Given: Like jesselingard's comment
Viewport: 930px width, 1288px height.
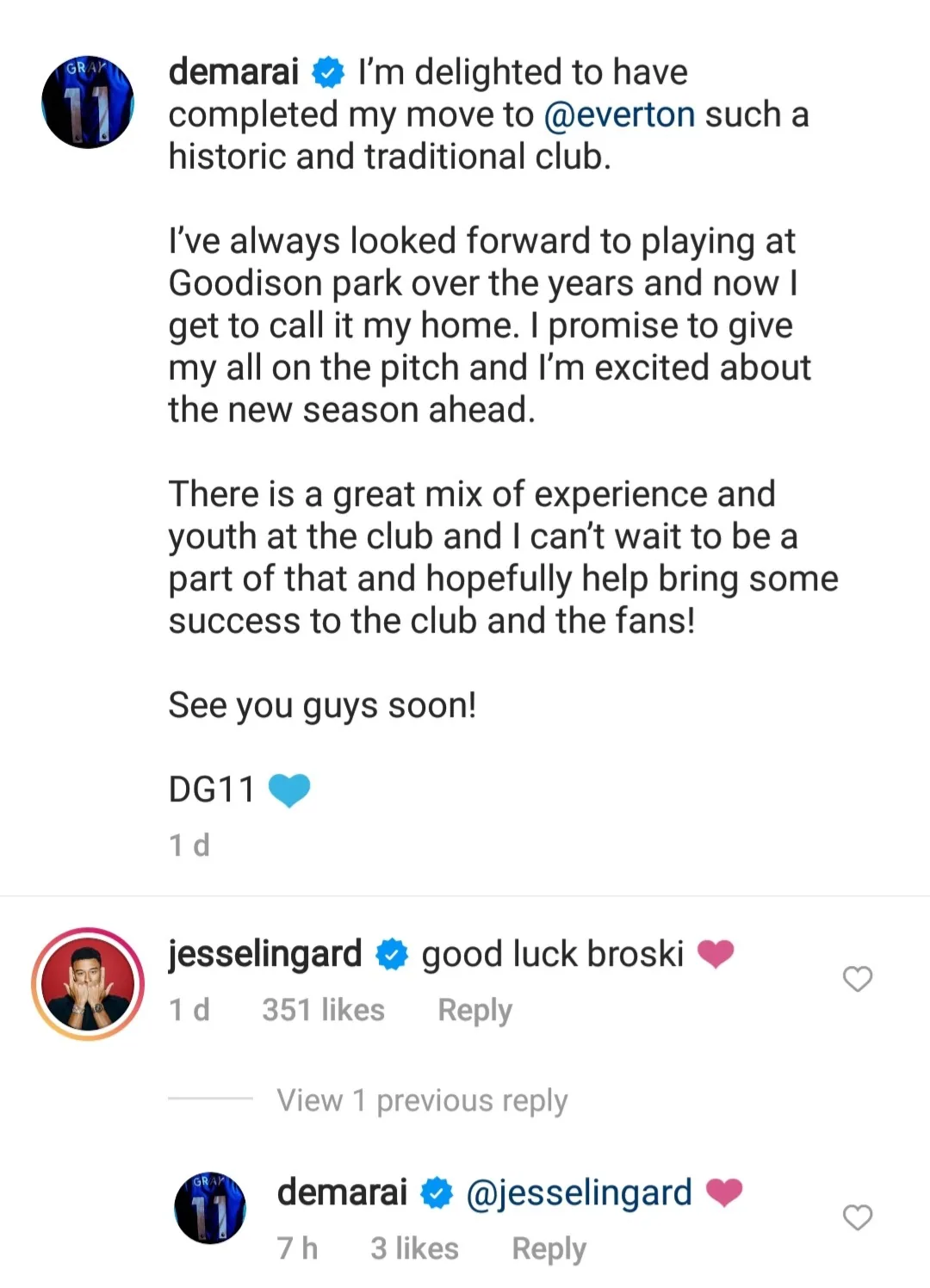Looking at the screenshot, I should (x=857, y=979).
